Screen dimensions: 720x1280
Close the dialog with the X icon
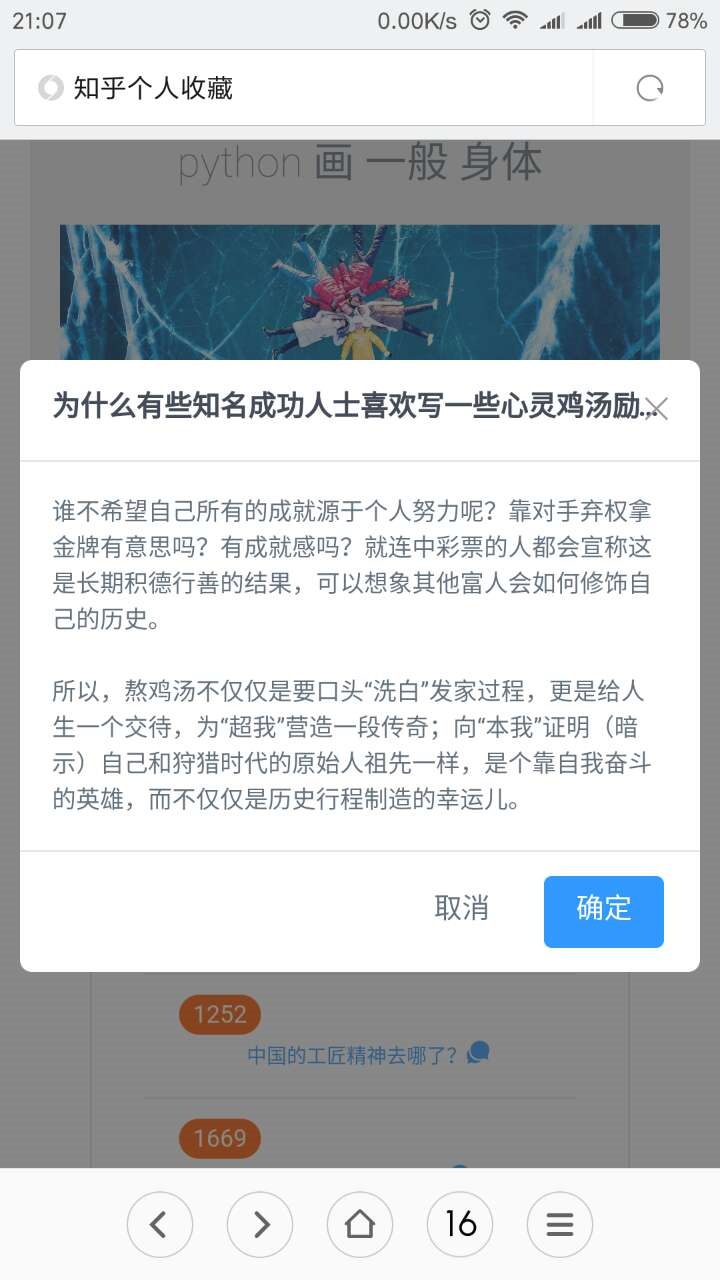click(656, 408)
